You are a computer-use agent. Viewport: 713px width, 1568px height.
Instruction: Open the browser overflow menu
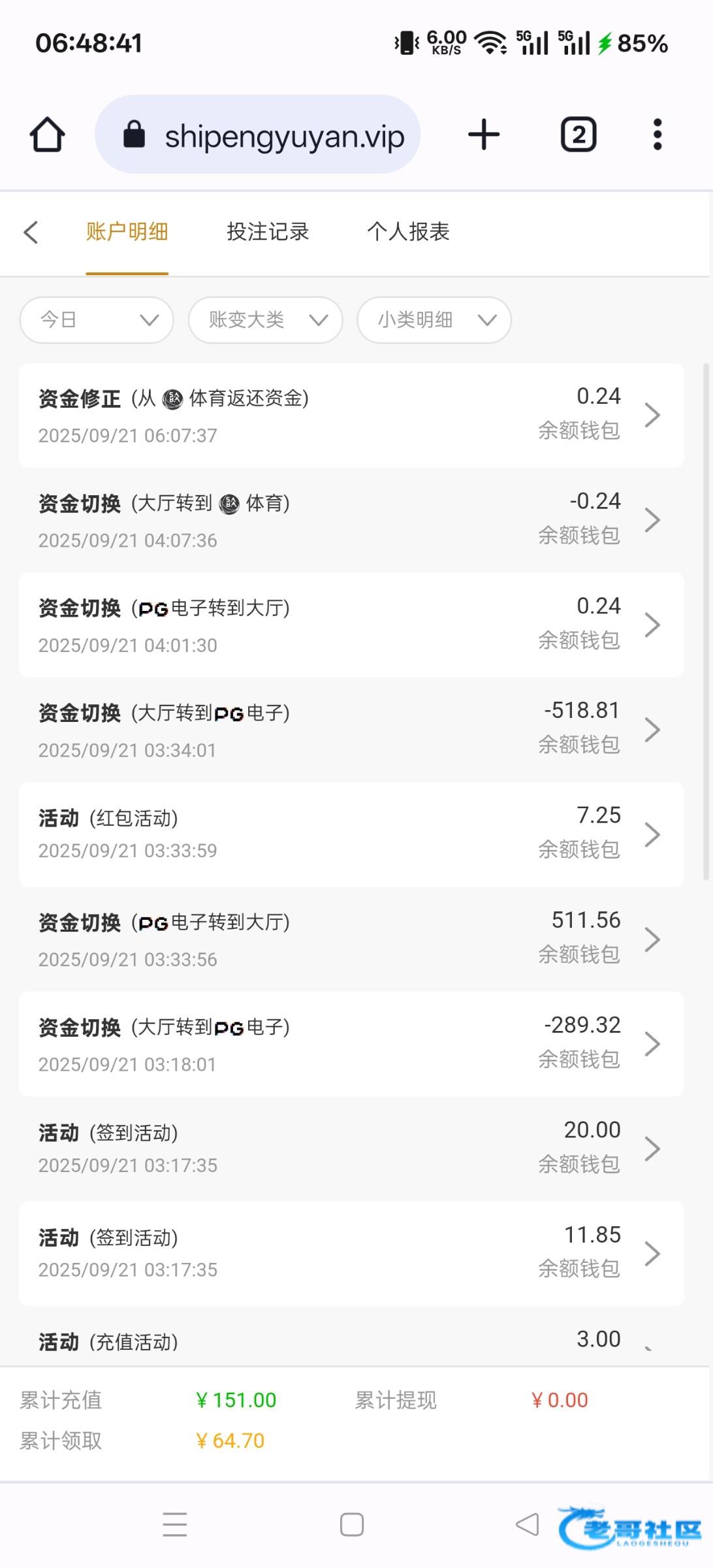coord(658,135)
